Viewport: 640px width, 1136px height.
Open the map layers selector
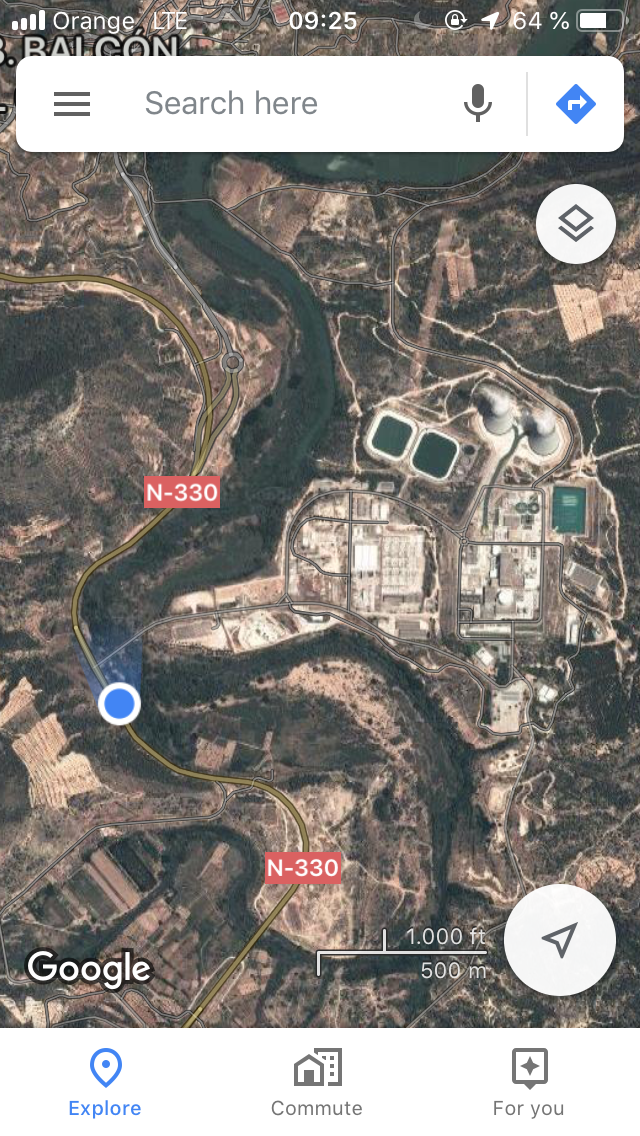tap(575, 224)
